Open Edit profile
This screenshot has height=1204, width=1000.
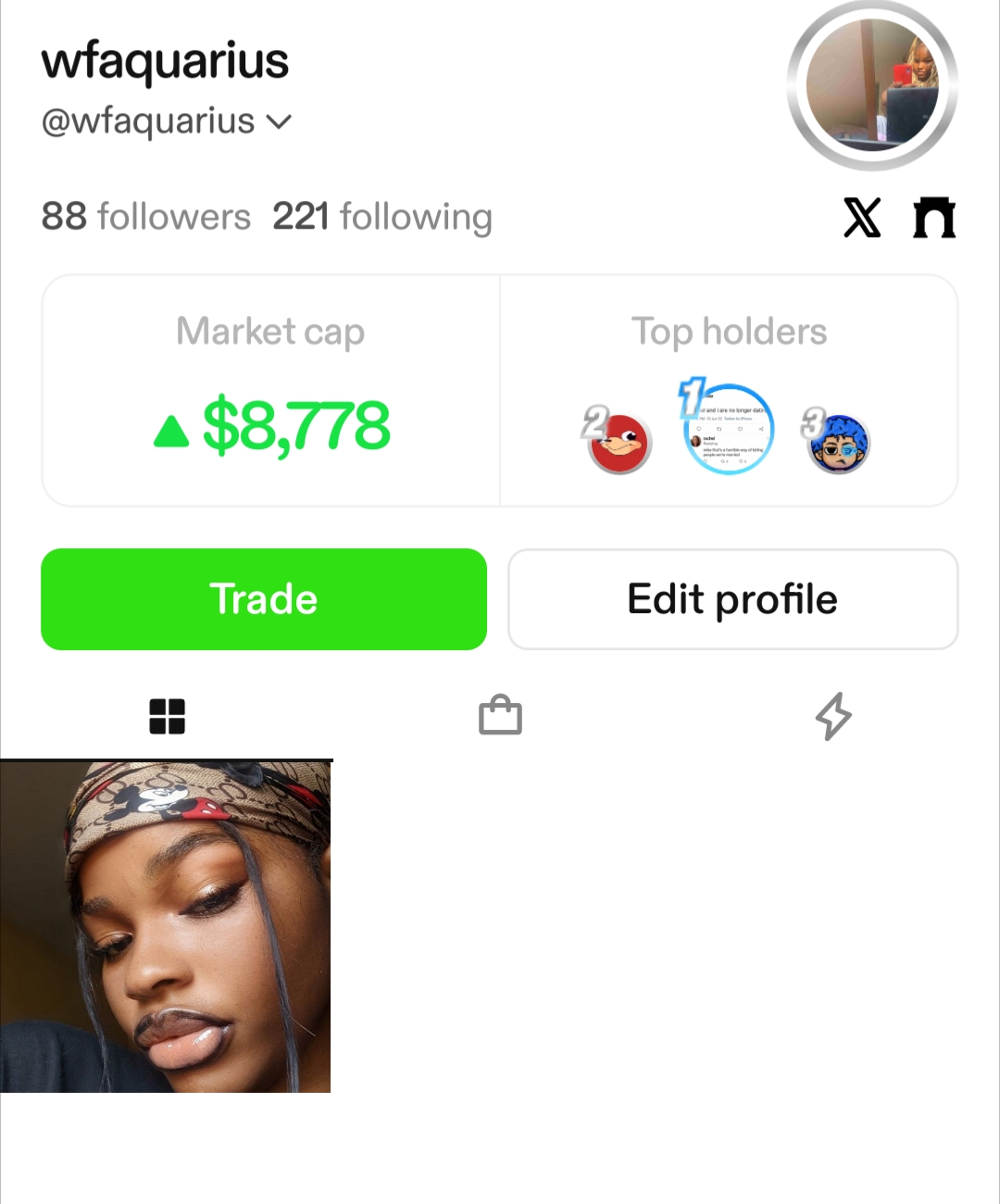(x=732, y=599)
